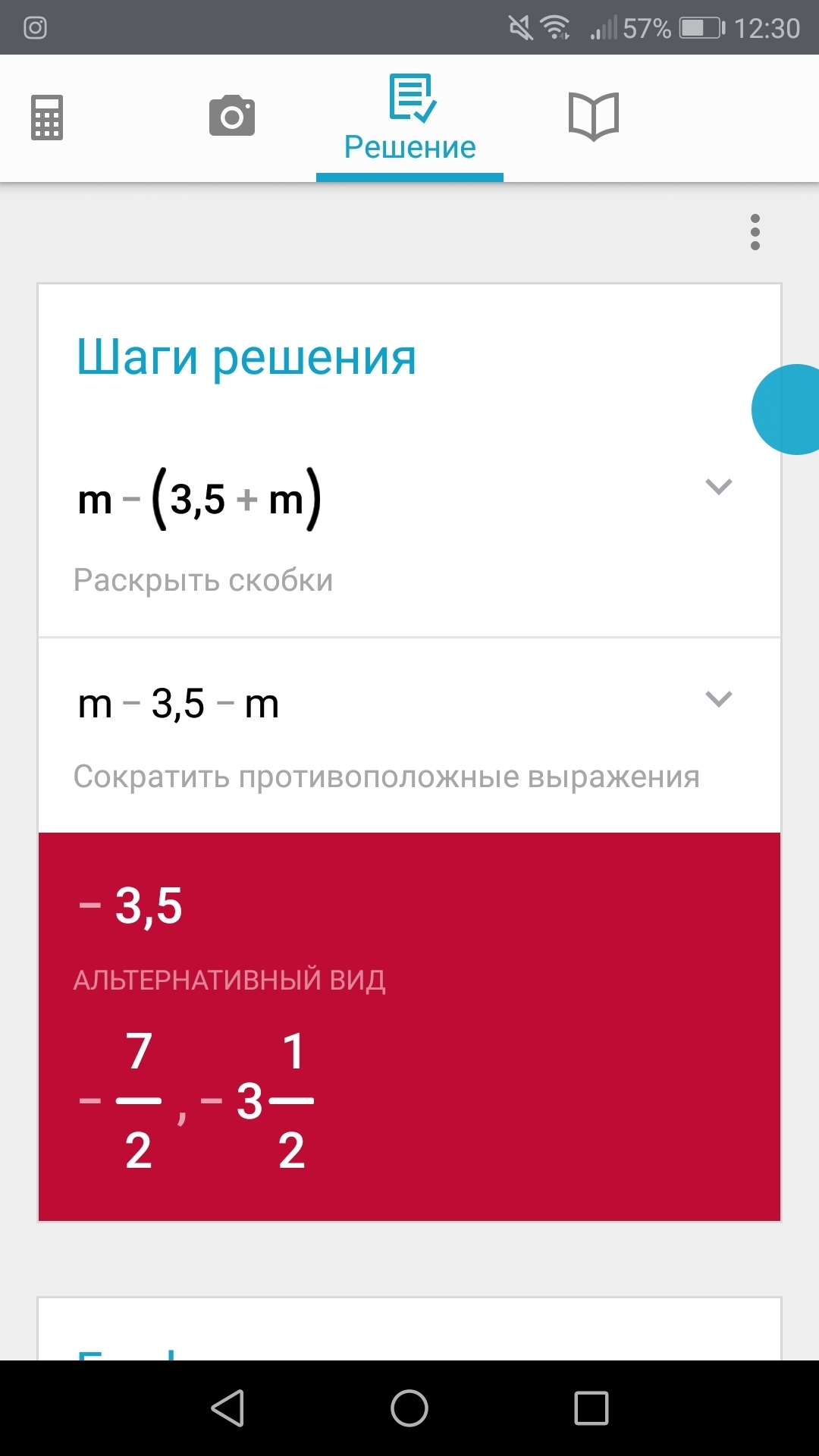The height and width of the screenshot is (1456, 819).
Task: Open the three-dot overflow menu
Action: tap(755, 232)
